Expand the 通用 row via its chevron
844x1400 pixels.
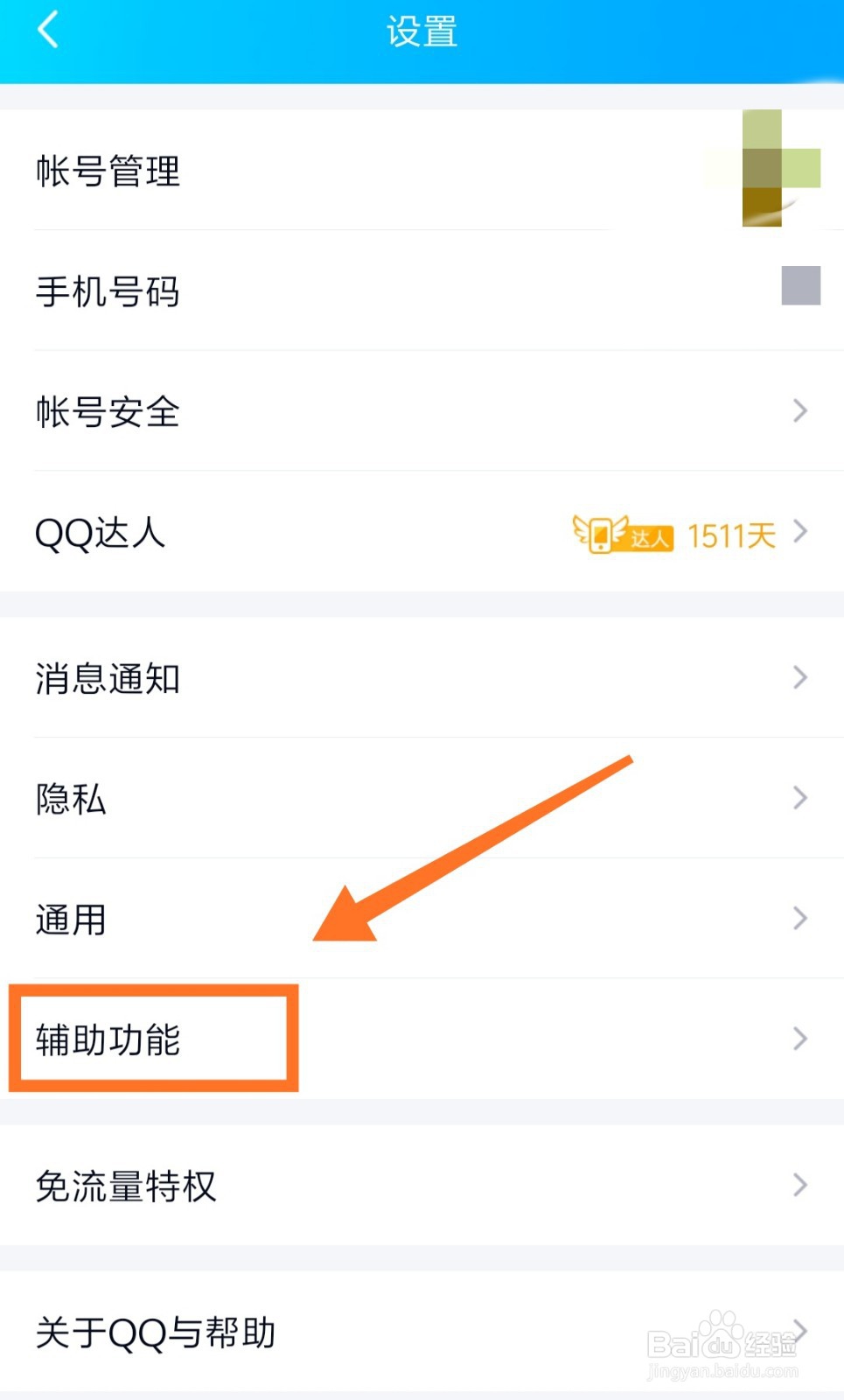pyautogui.click(x=799, y=918)
